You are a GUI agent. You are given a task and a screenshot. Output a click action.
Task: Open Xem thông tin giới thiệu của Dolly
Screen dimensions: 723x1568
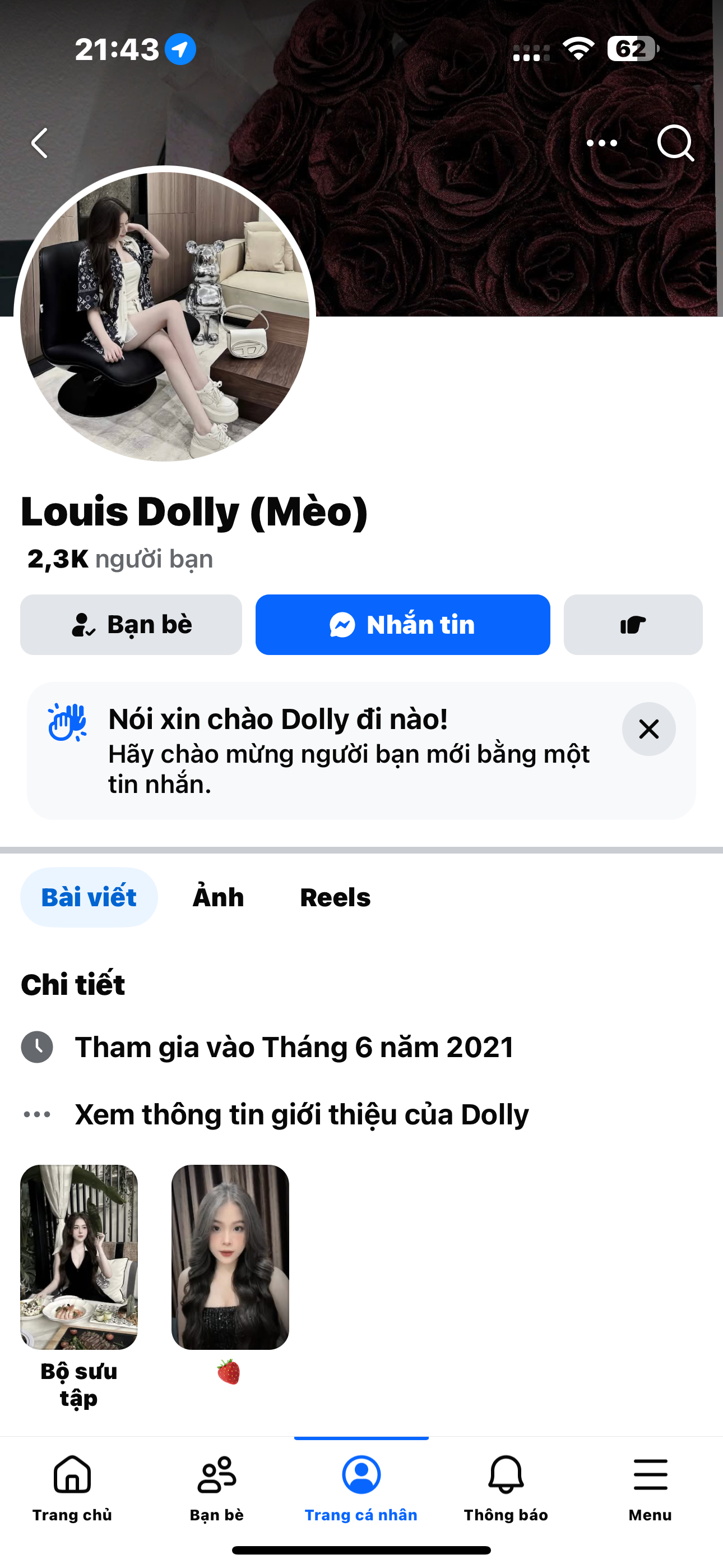[302, 1114]
